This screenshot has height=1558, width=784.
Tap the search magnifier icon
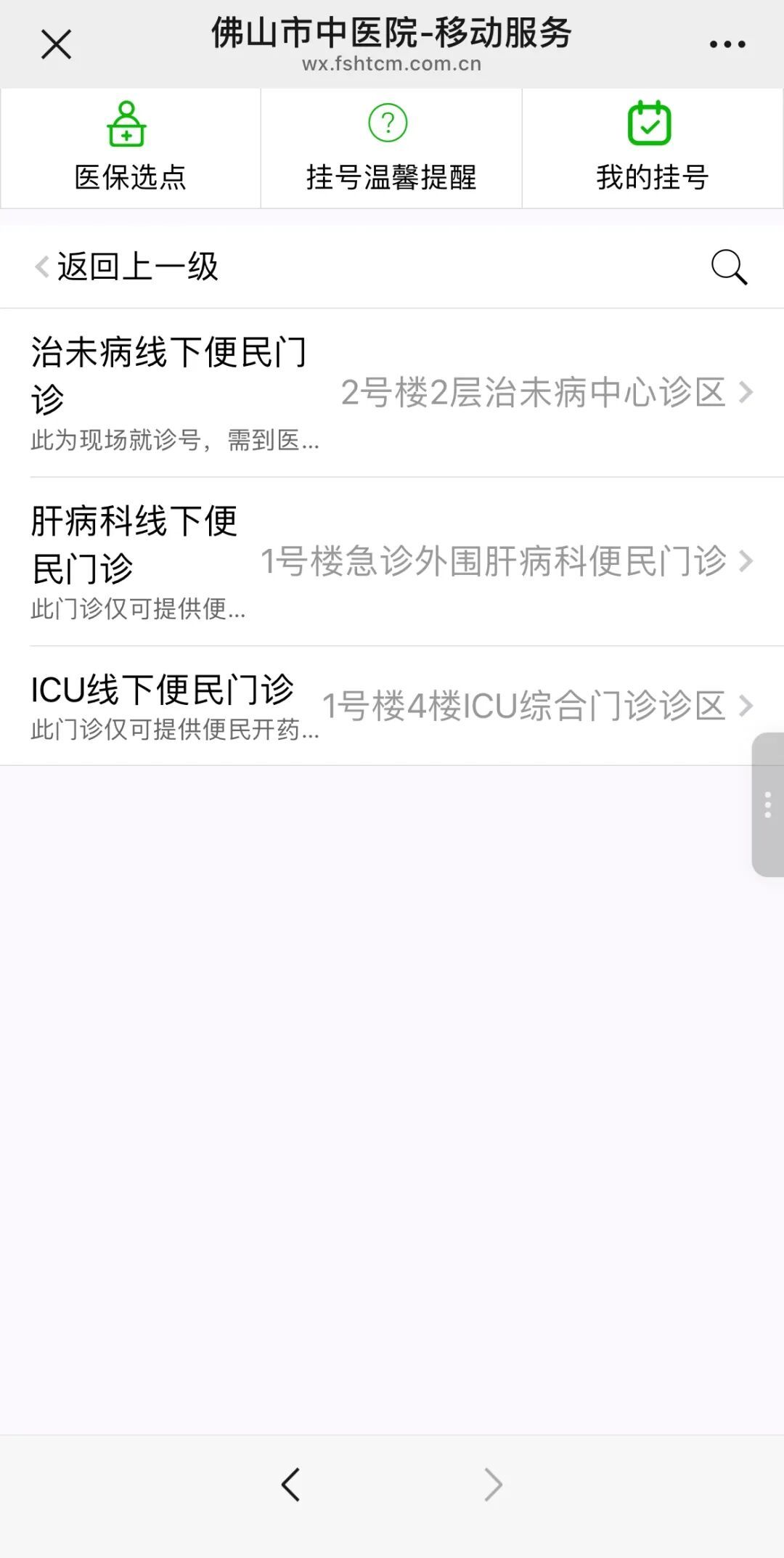(x=729, y=267)
